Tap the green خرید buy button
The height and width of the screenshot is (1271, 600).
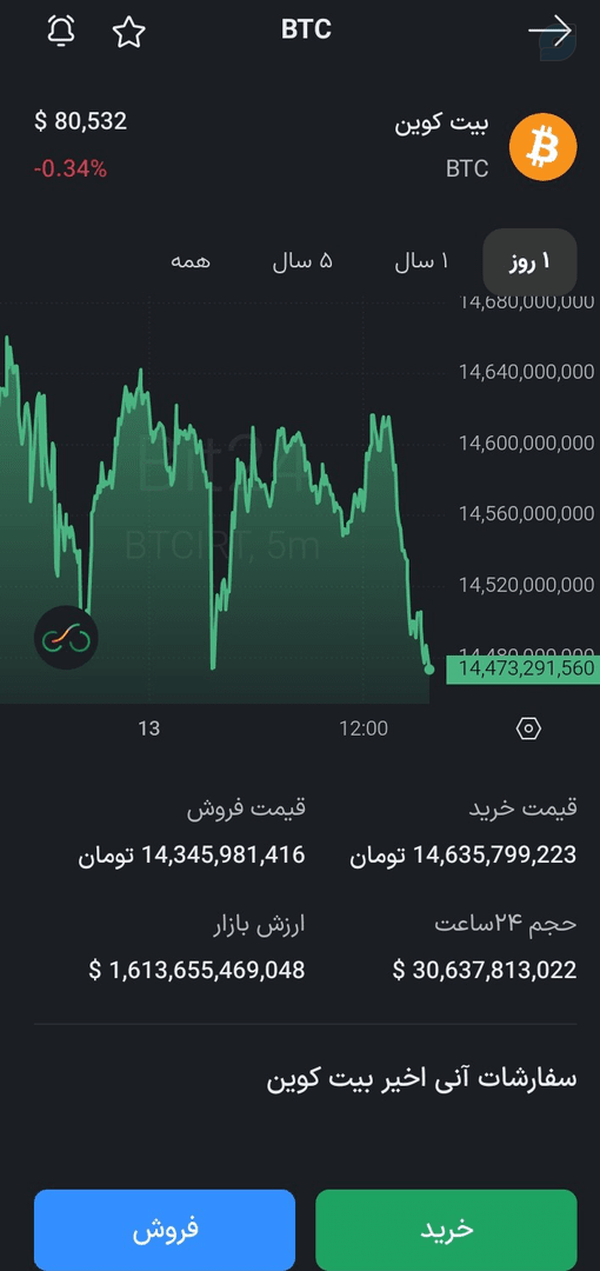[446, 1230]
